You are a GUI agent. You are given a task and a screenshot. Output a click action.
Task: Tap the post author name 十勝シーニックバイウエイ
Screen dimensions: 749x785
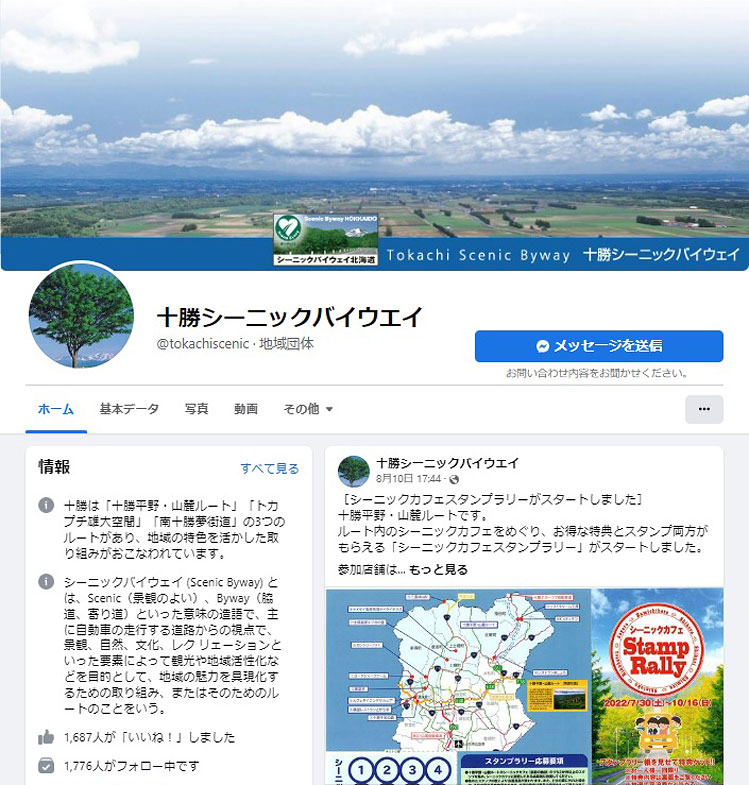tap(447, 463)
